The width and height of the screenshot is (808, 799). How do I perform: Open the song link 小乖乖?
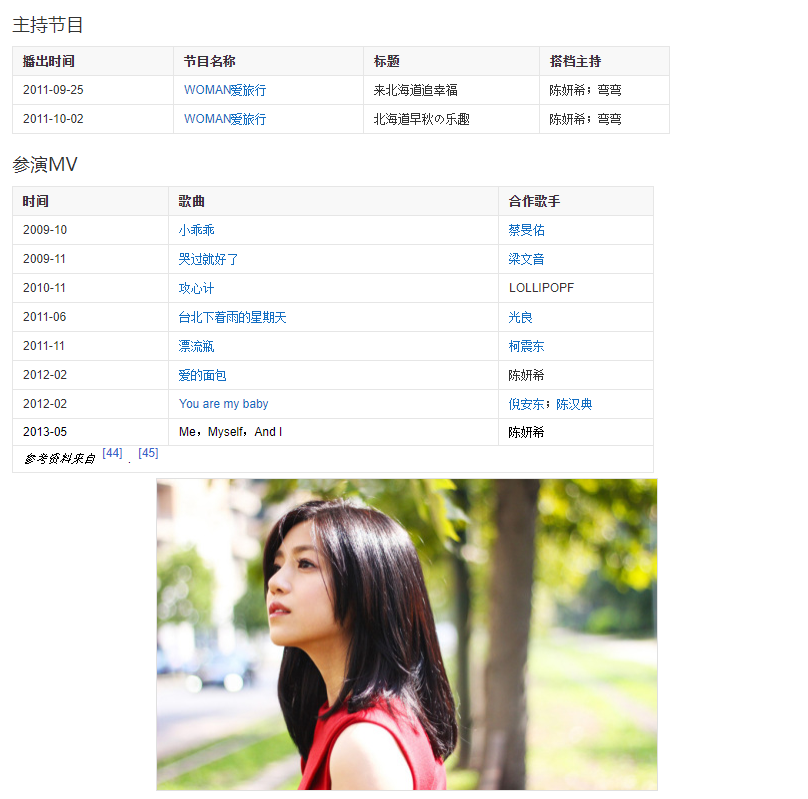pyautogui.click(x=197, y=230)
